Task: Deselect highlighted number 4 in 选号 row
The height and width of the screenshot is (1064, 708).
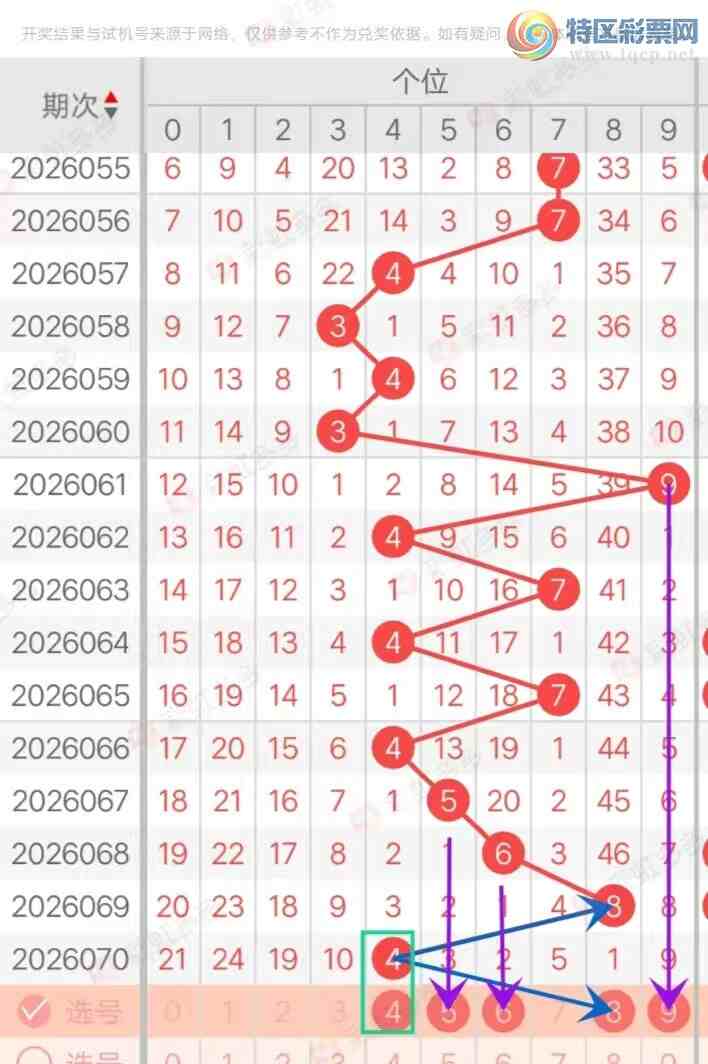Action: coord(393,1012)
